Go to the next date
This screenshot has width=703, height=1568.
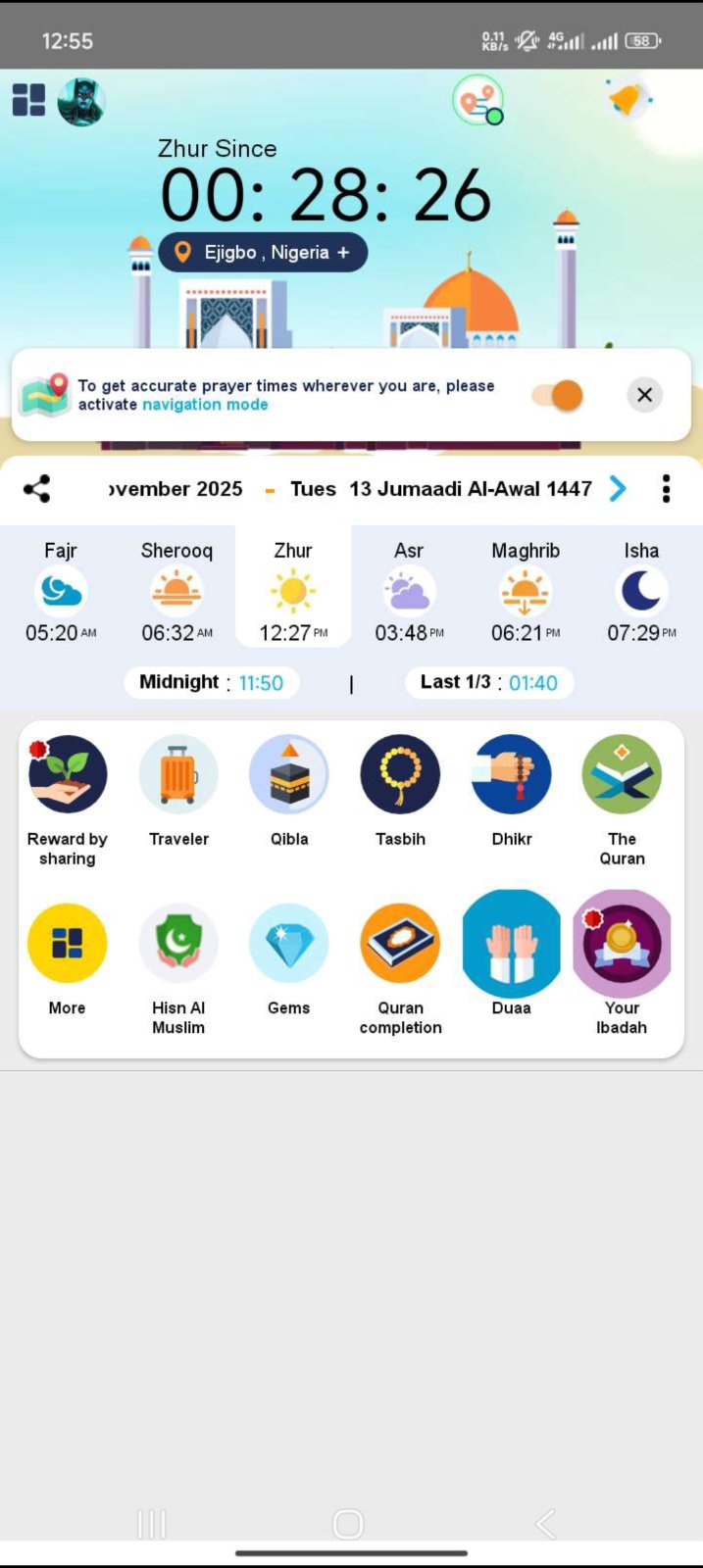(x=618, y=488)
